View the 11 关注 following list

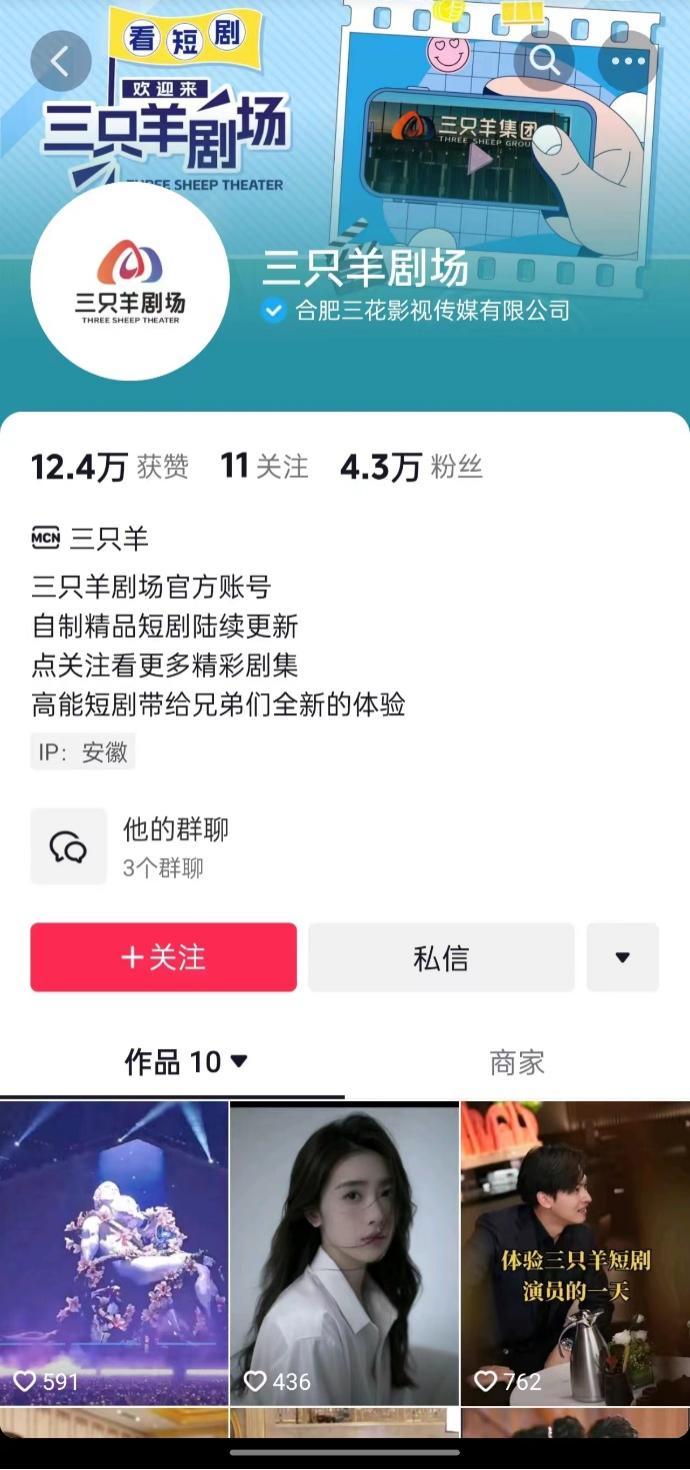(x=264, y=466)
